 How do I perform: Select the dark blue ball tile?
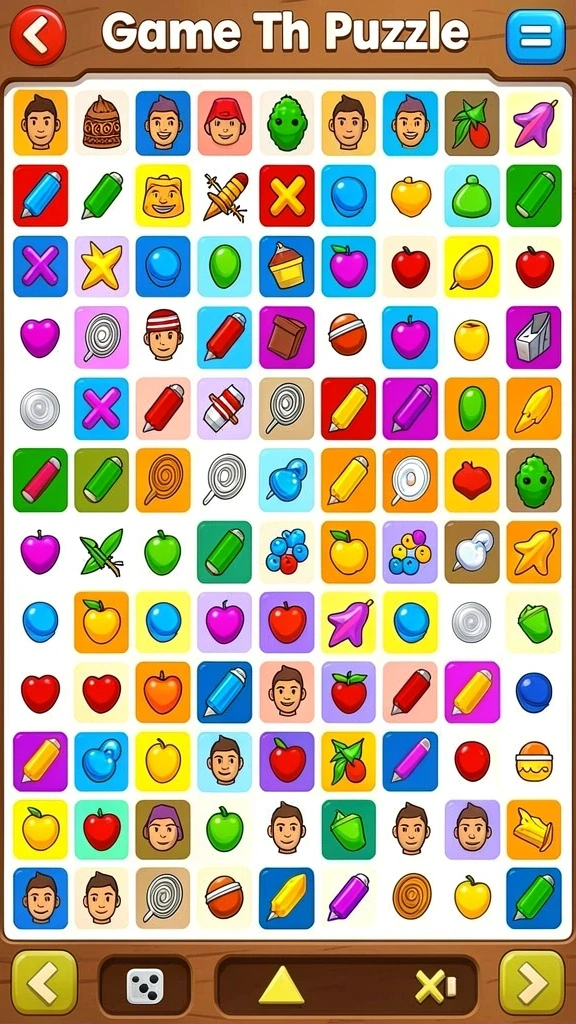[x=534, y=693]
